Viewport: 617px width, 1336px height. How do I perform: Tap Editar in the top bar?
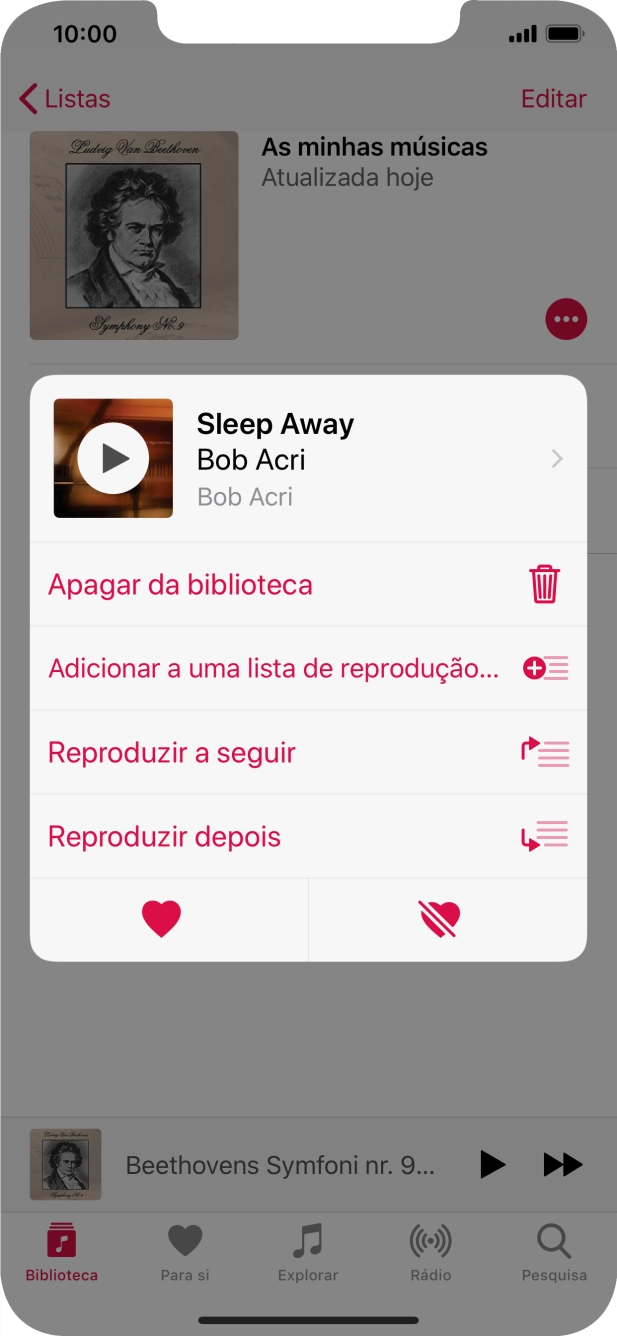tap(553, 99)
